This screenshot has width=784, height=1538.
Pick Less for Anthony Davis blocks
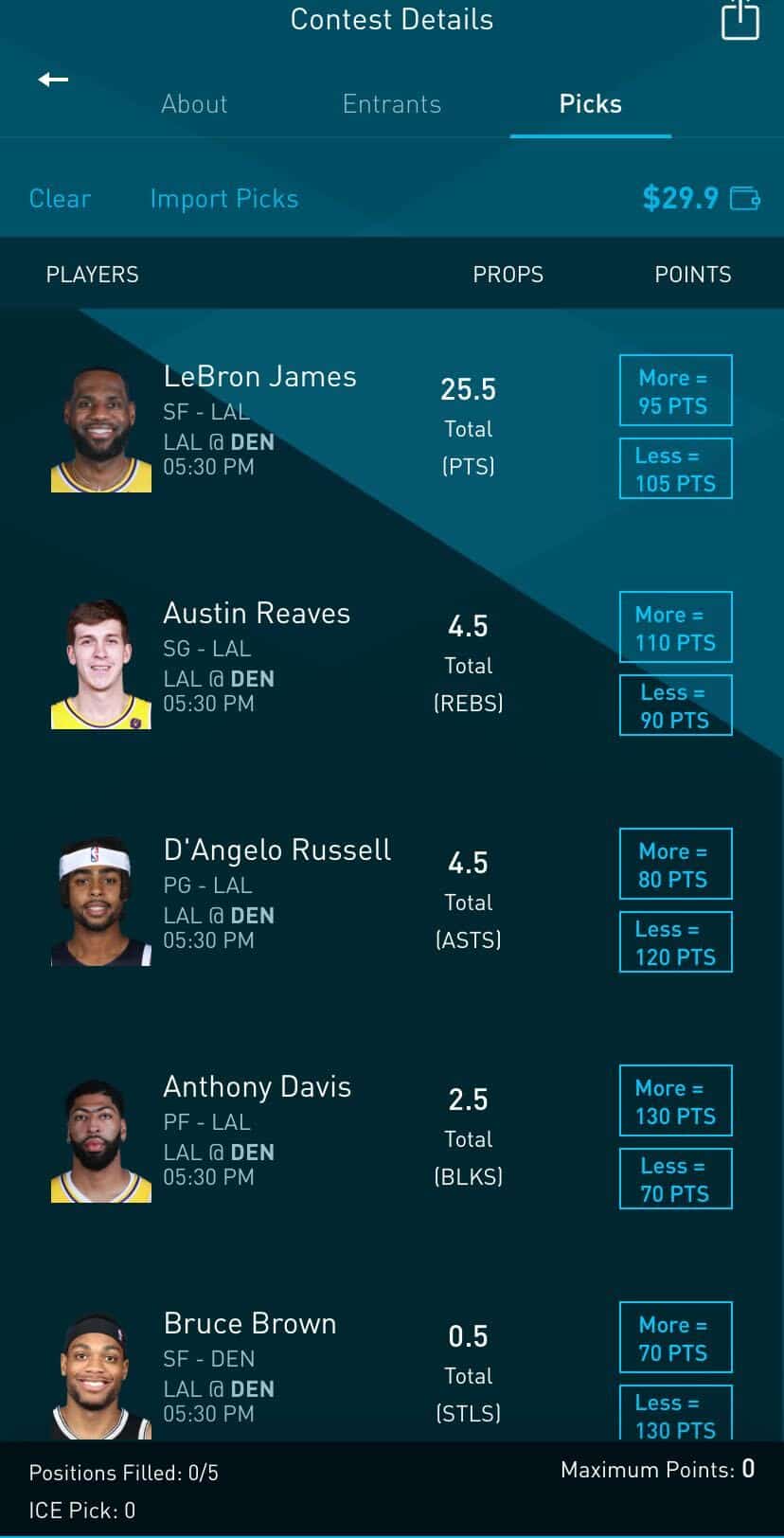(675, 1179)
